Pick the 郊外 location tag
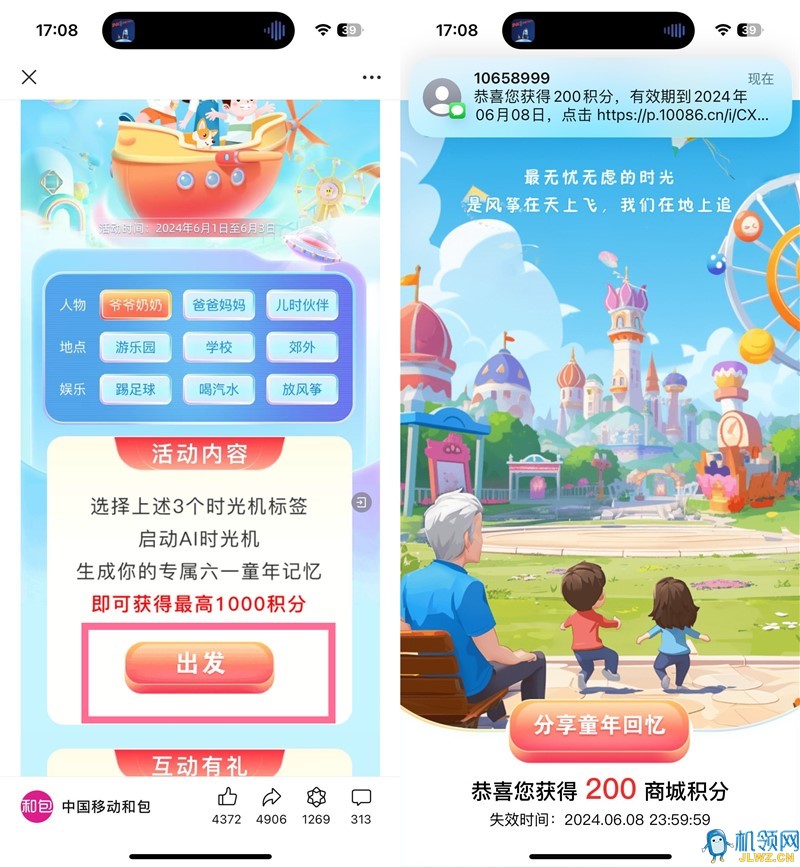This screenshot has width=800, height=867. [301, 348]
